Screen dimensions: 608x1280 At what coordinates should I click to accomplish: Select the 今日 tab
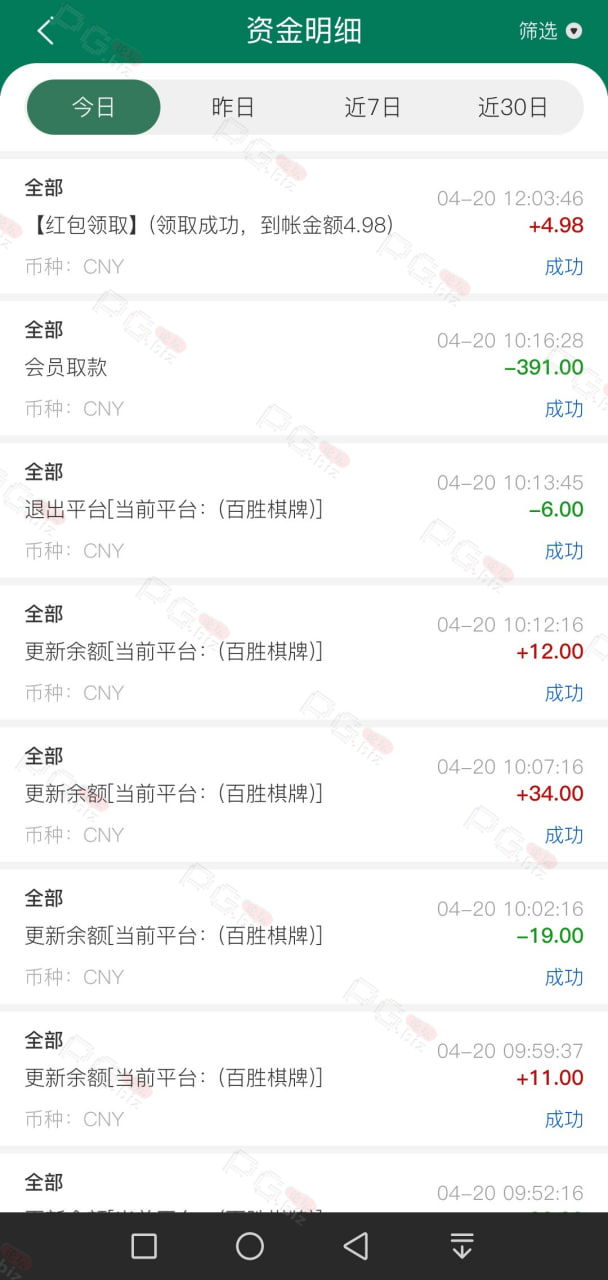pyautogui.click(x=93, y=107)
